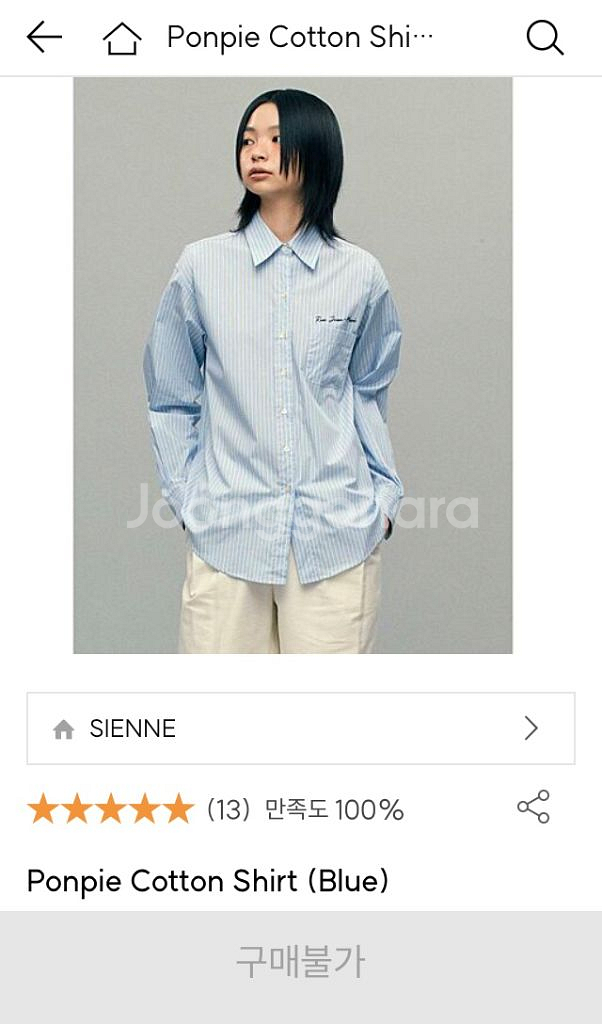Open the SIENNE brand store
Screen dimensions: 602x1024
[x=300, y=728]
